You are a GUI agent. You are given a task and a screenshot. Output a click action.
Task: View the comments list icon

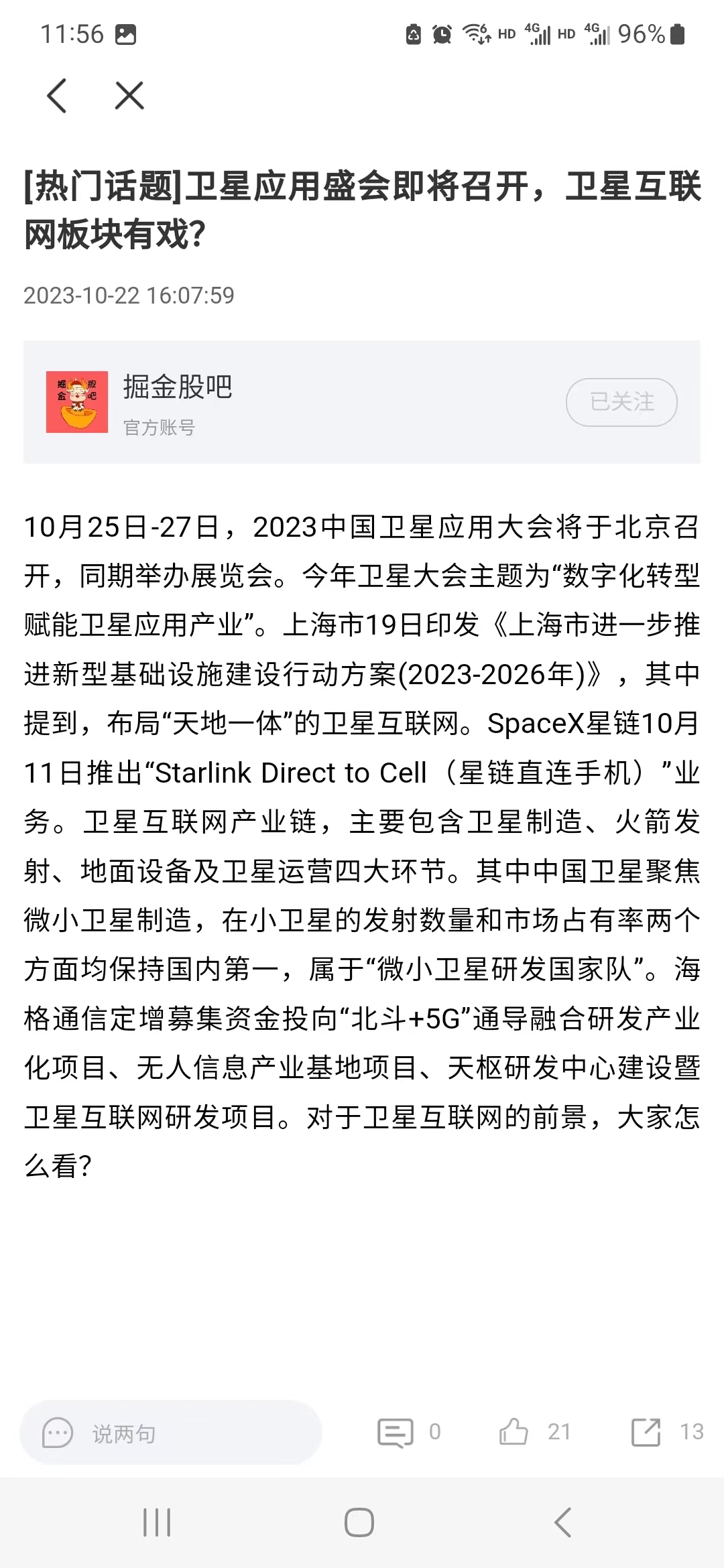pos(396,1433)
